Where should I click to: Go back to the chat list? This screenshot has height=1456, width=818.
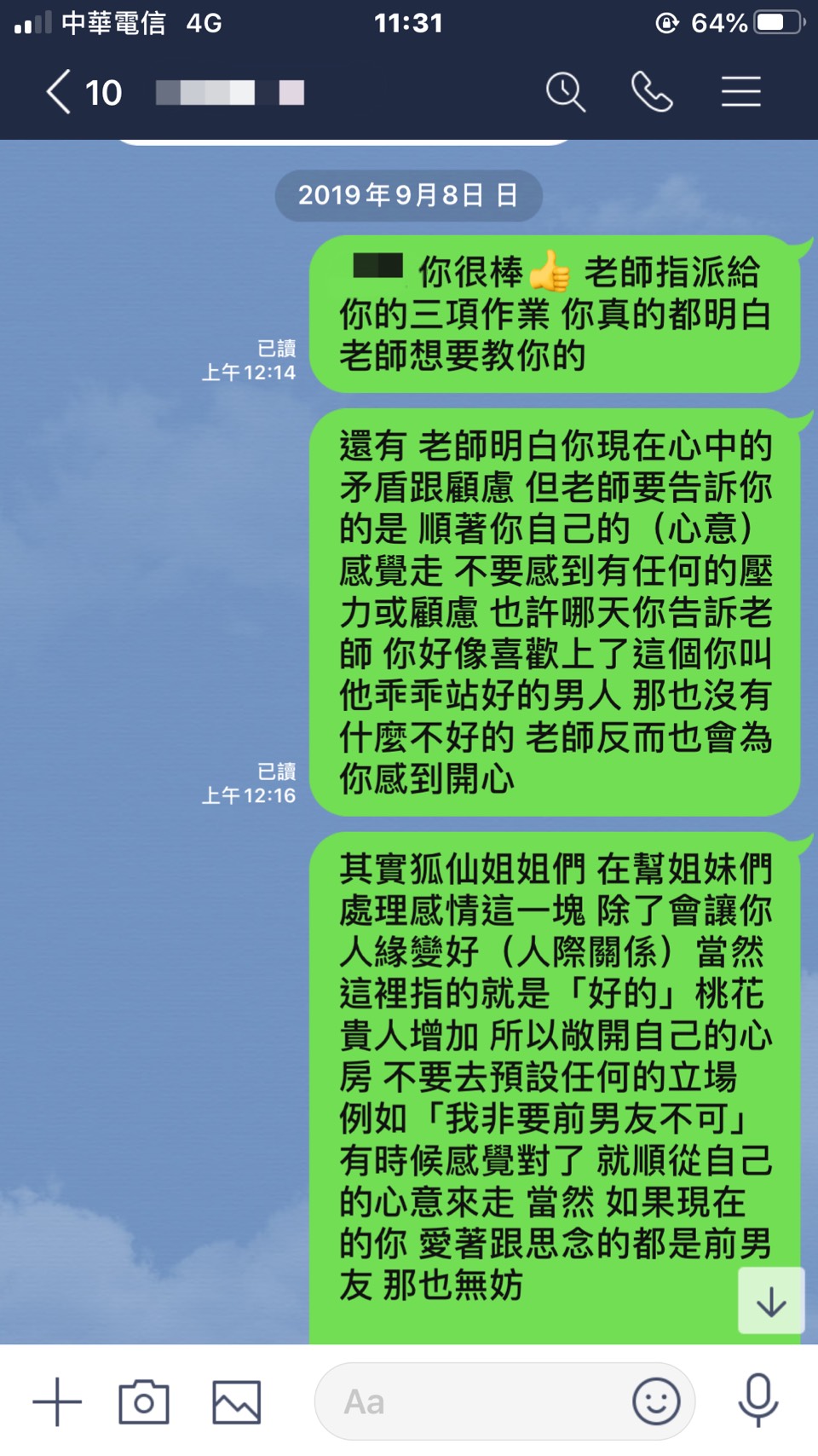[x=58, y=92]
